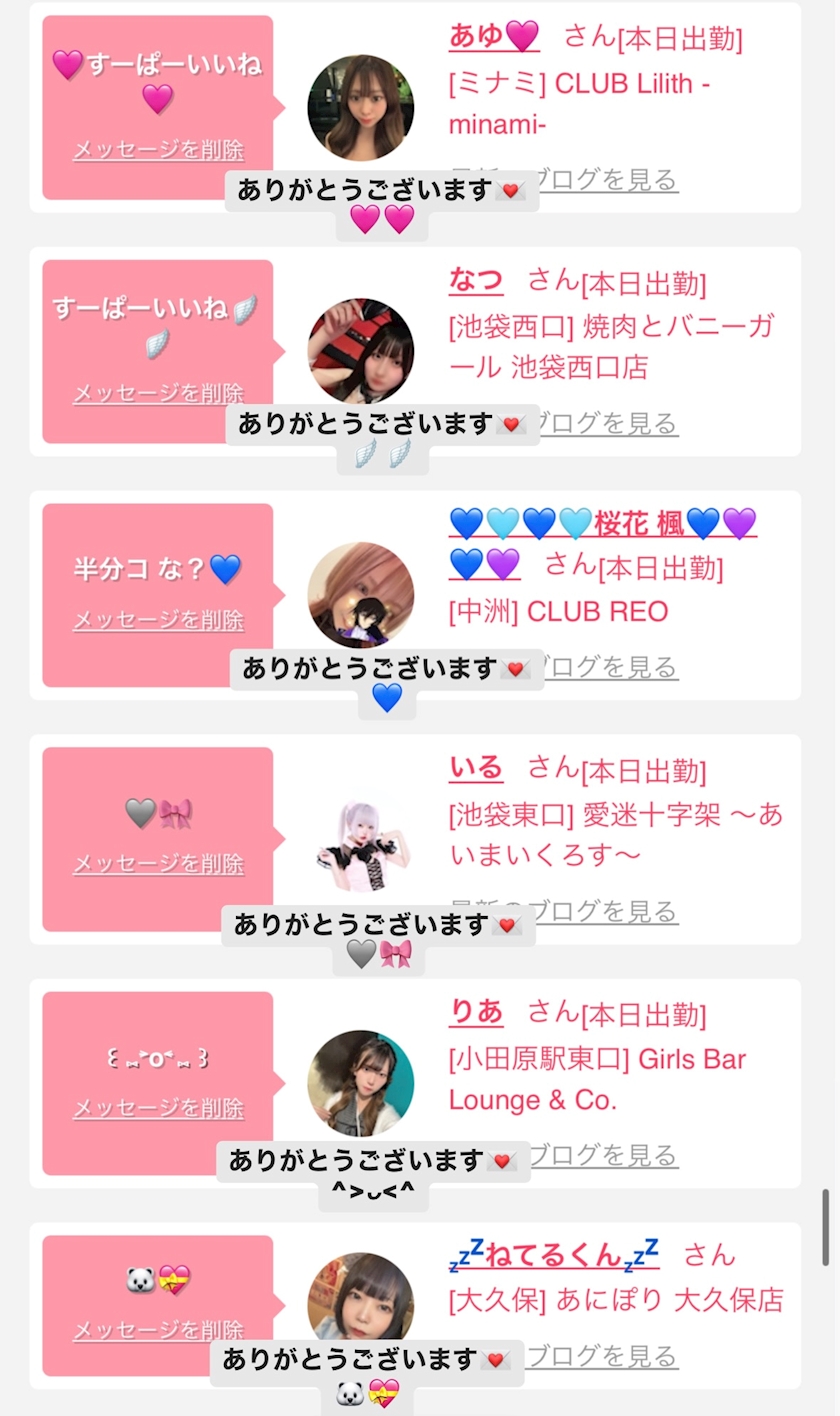Open りあ's profile name link
The image size is (840, 1416).
pos(476,1012)
